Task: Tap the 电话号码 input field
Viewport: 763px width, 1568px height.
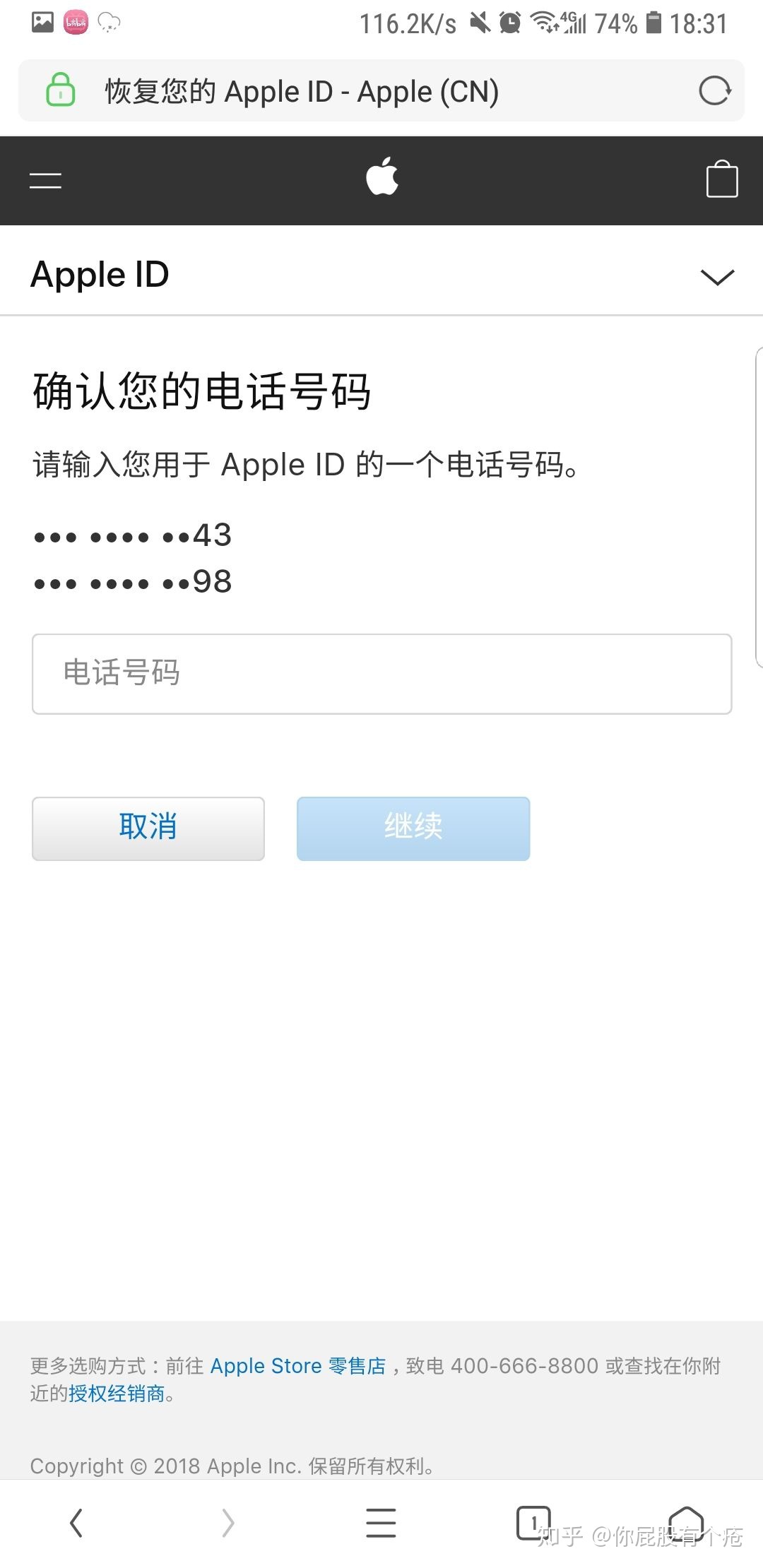Action: (x=381, y=673)
